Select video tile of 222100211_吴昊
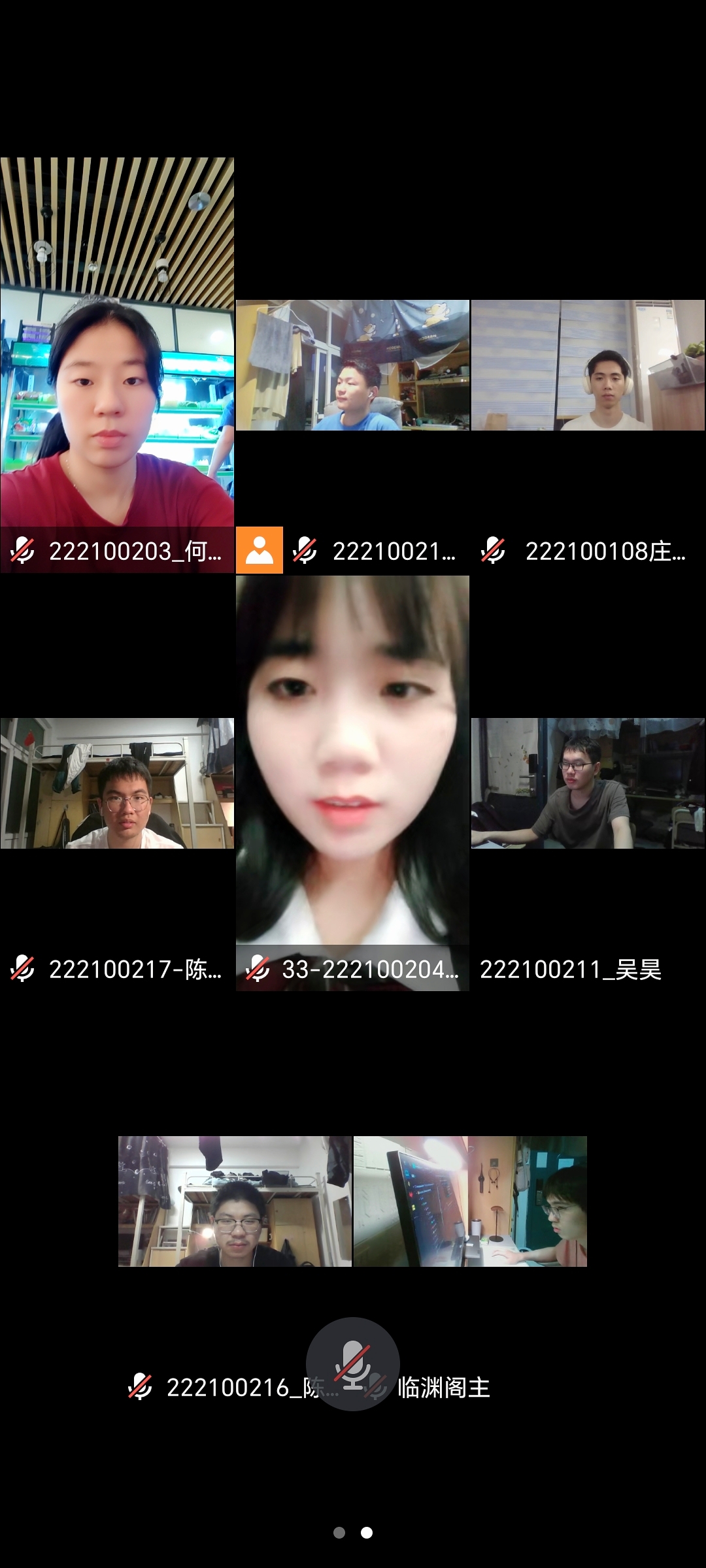Image resolution: width=706 pixels, height=1568 pixels. [x=588, y=783]
